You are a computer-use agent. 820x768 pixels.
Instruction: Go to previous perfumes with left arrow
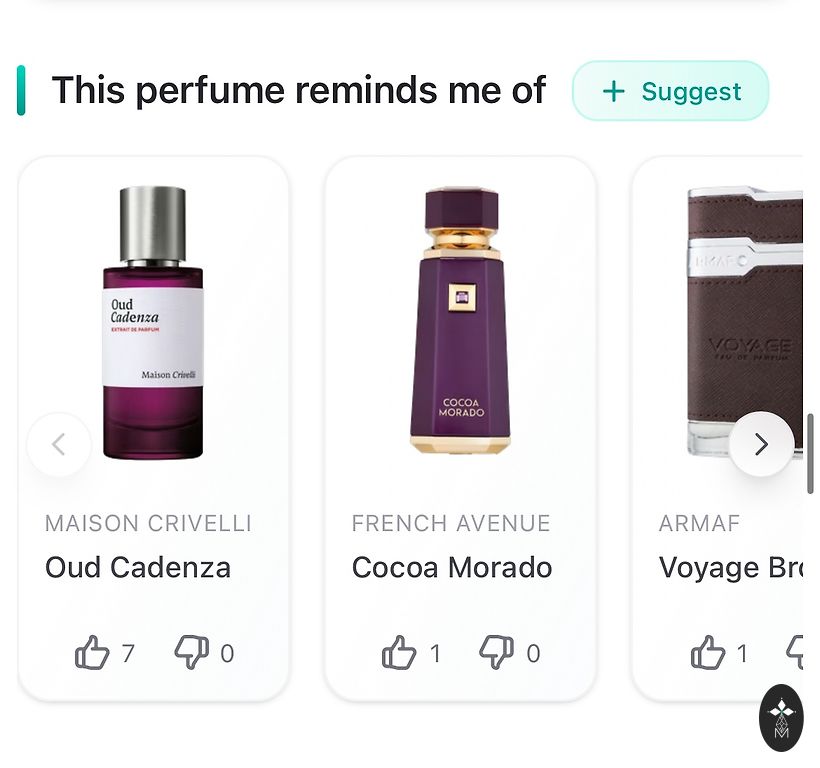[x=59, y=444]
